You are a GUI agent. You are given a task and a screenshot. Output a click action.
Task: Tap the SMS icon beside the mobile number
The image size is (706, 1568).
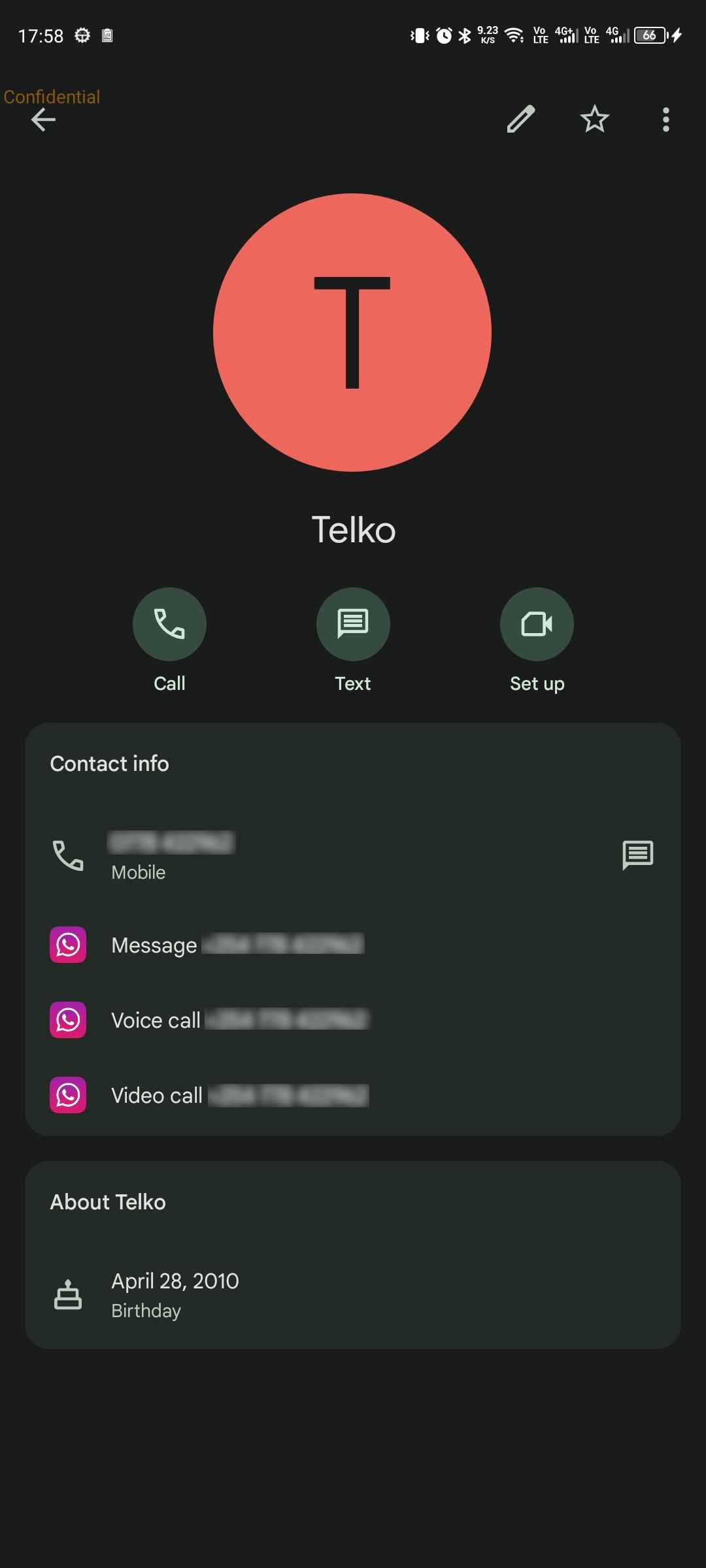pyautogui.click(x=637, y=855)
